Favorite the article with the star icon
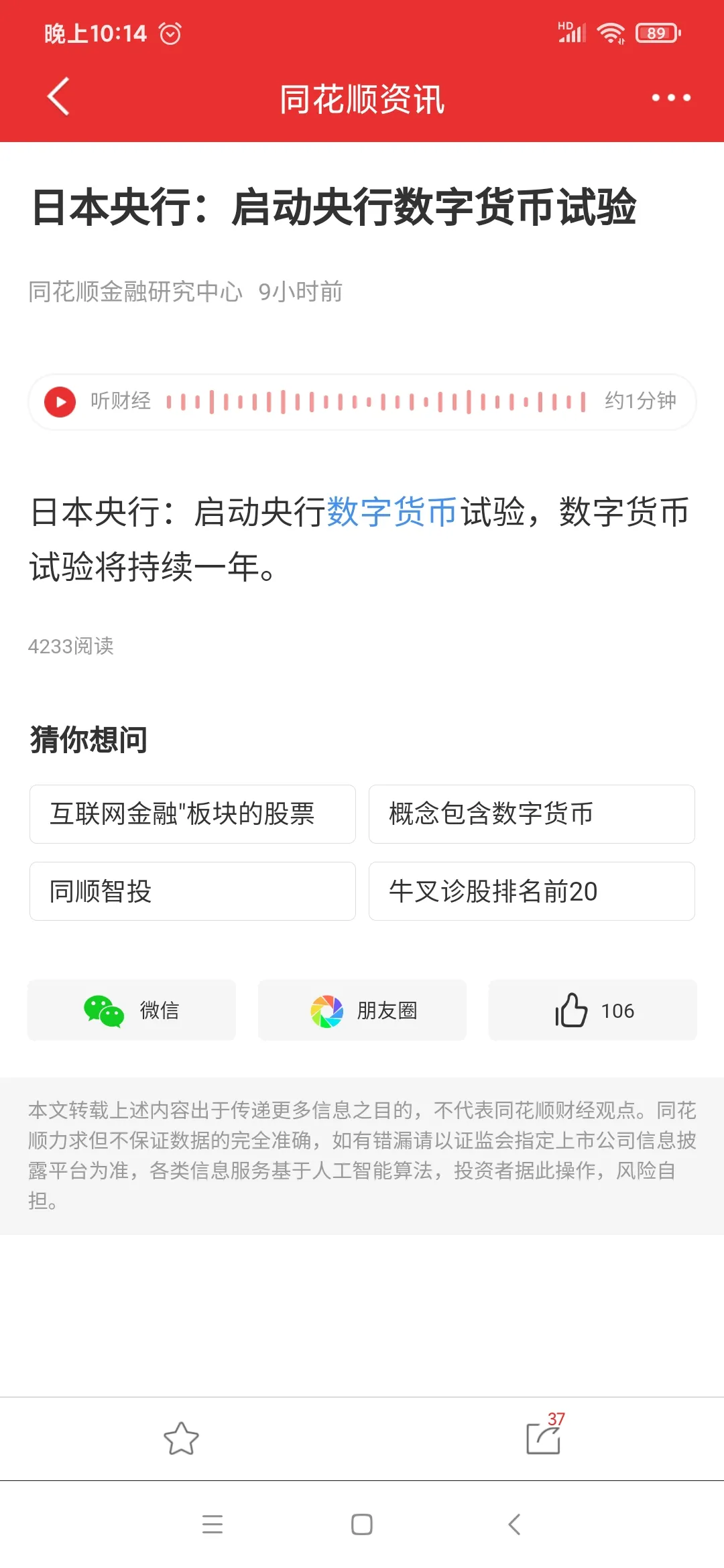This screenshot has width=724, height=1568. [181, 1439]
